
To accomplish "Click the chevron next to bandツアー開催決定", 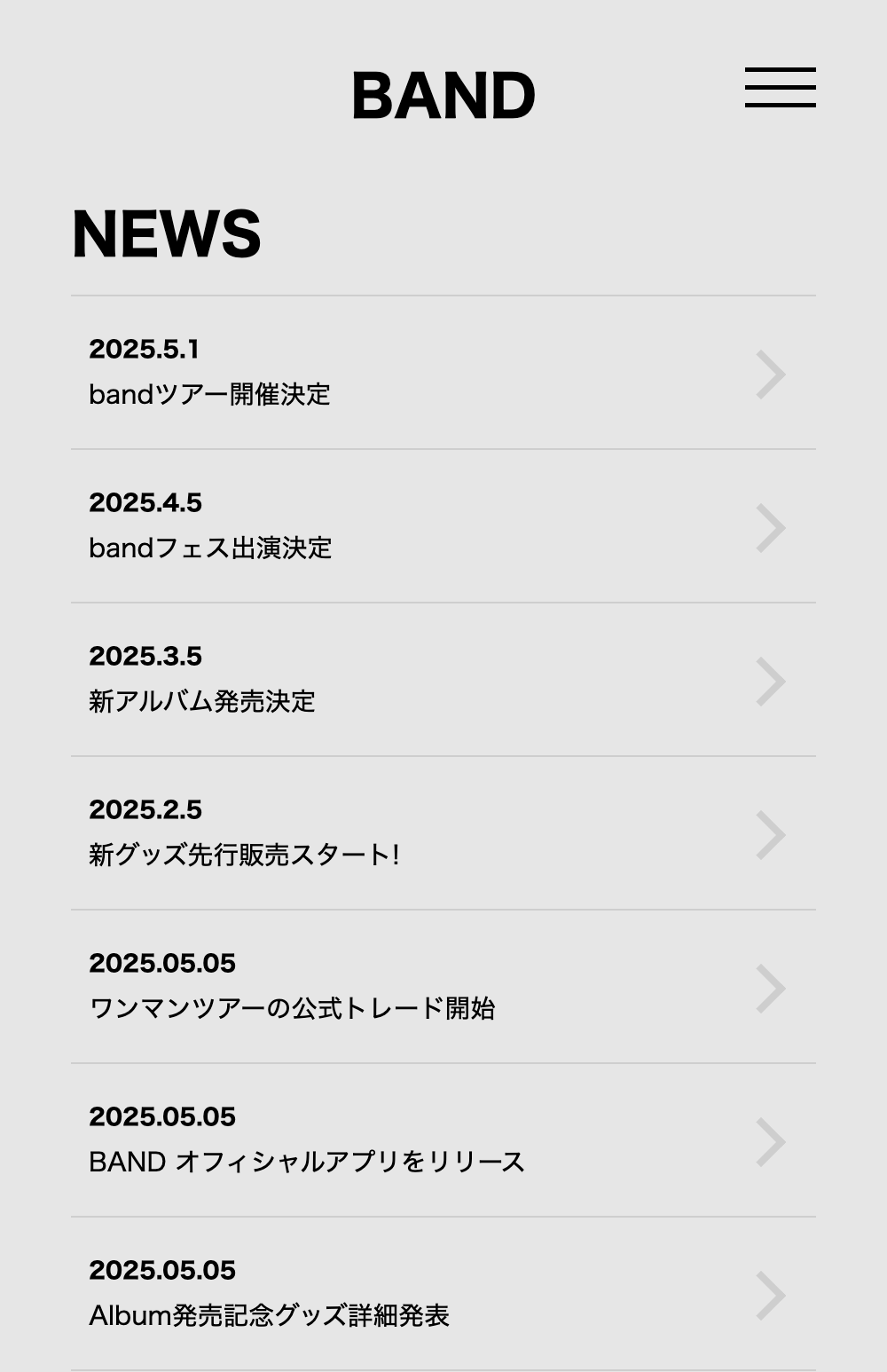I will pyautogui.click(x=768, y=374).
